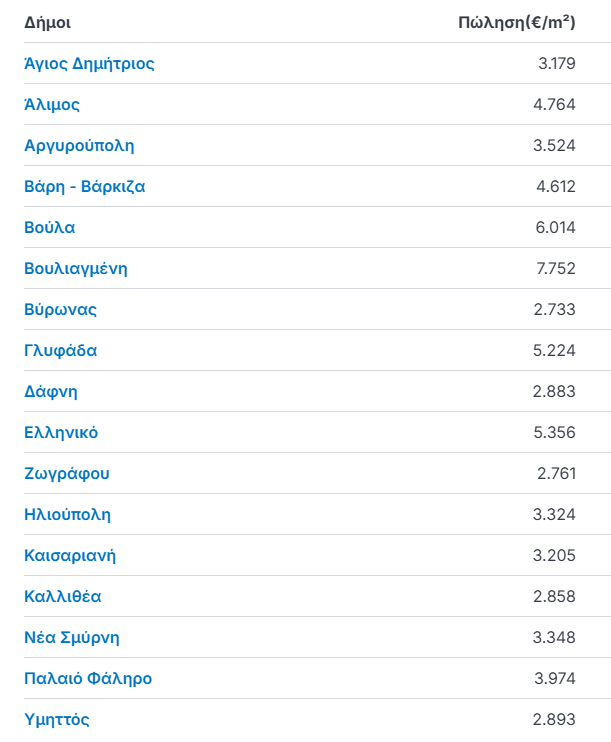Open the Βύρωνας link
Viewport: 611px width, 742px height.
point(60,310)
